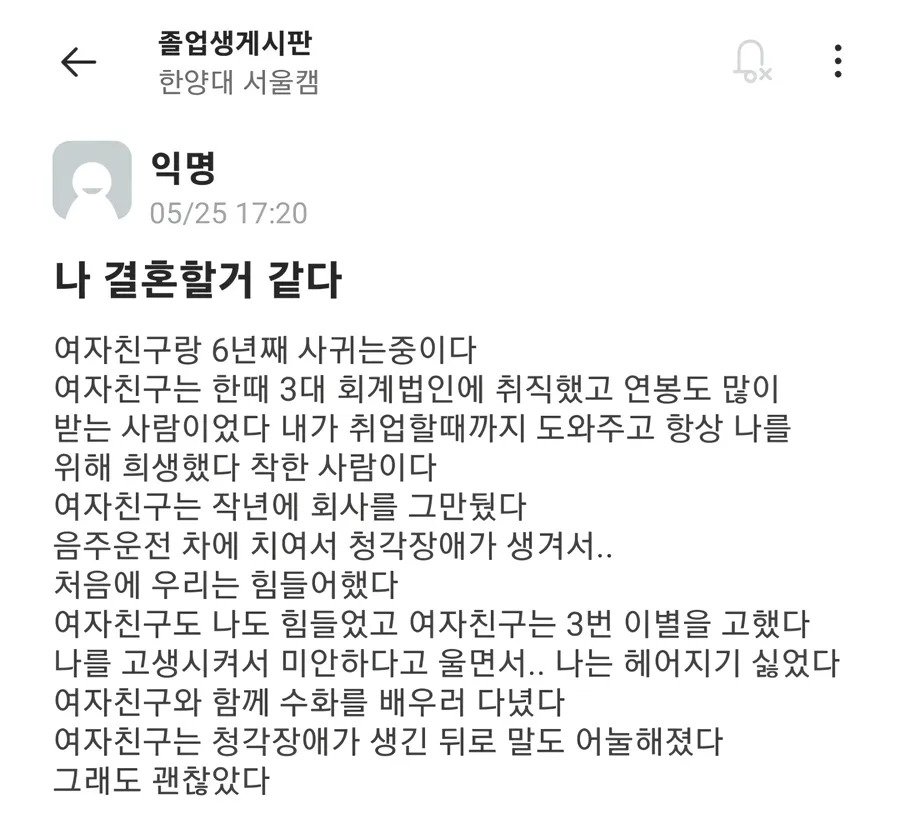Tap the anonymous author's profile picture
The width and height of the screenshot is (900, 813).
pos(92,181)
